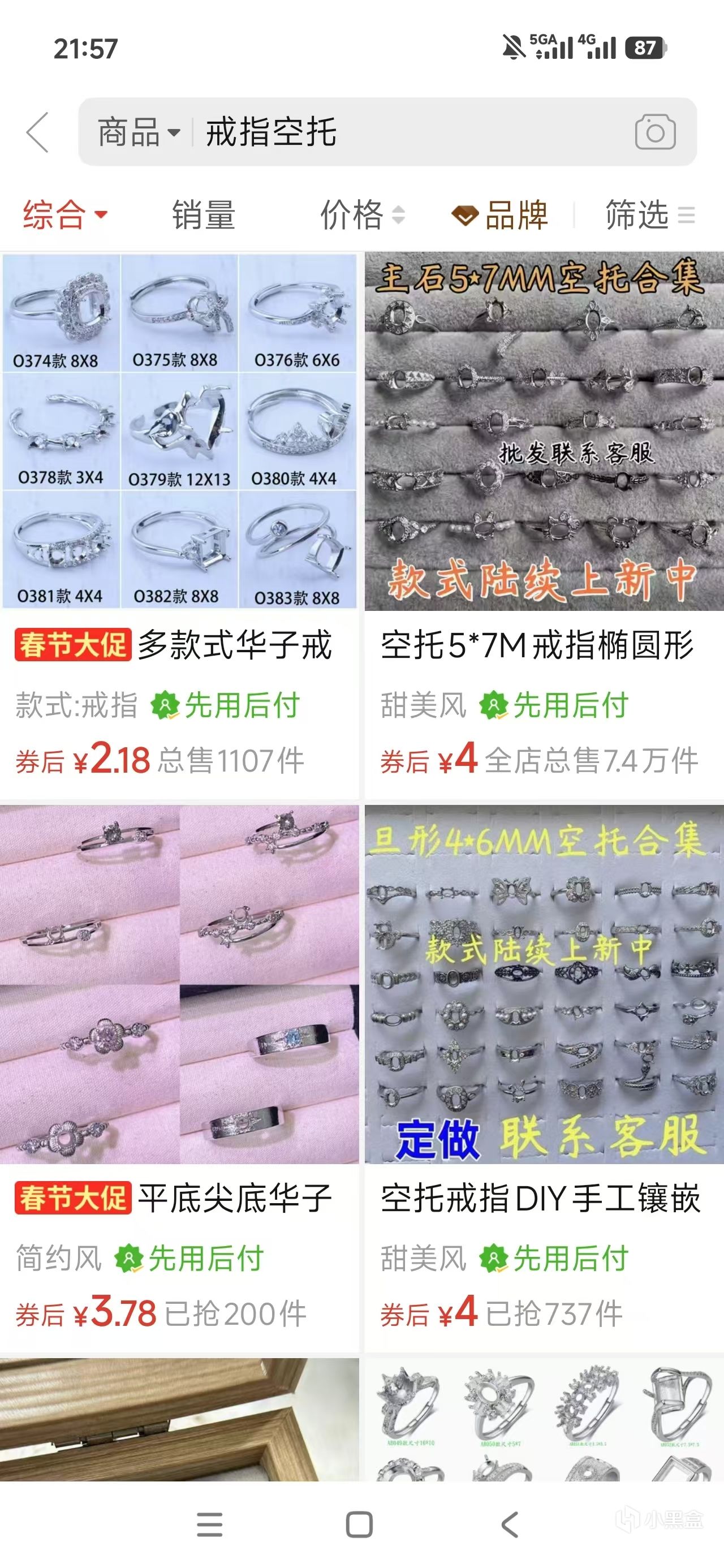Tap the system home button
The height and width of the screenshot is (1568, 724).
(359, 1524)
